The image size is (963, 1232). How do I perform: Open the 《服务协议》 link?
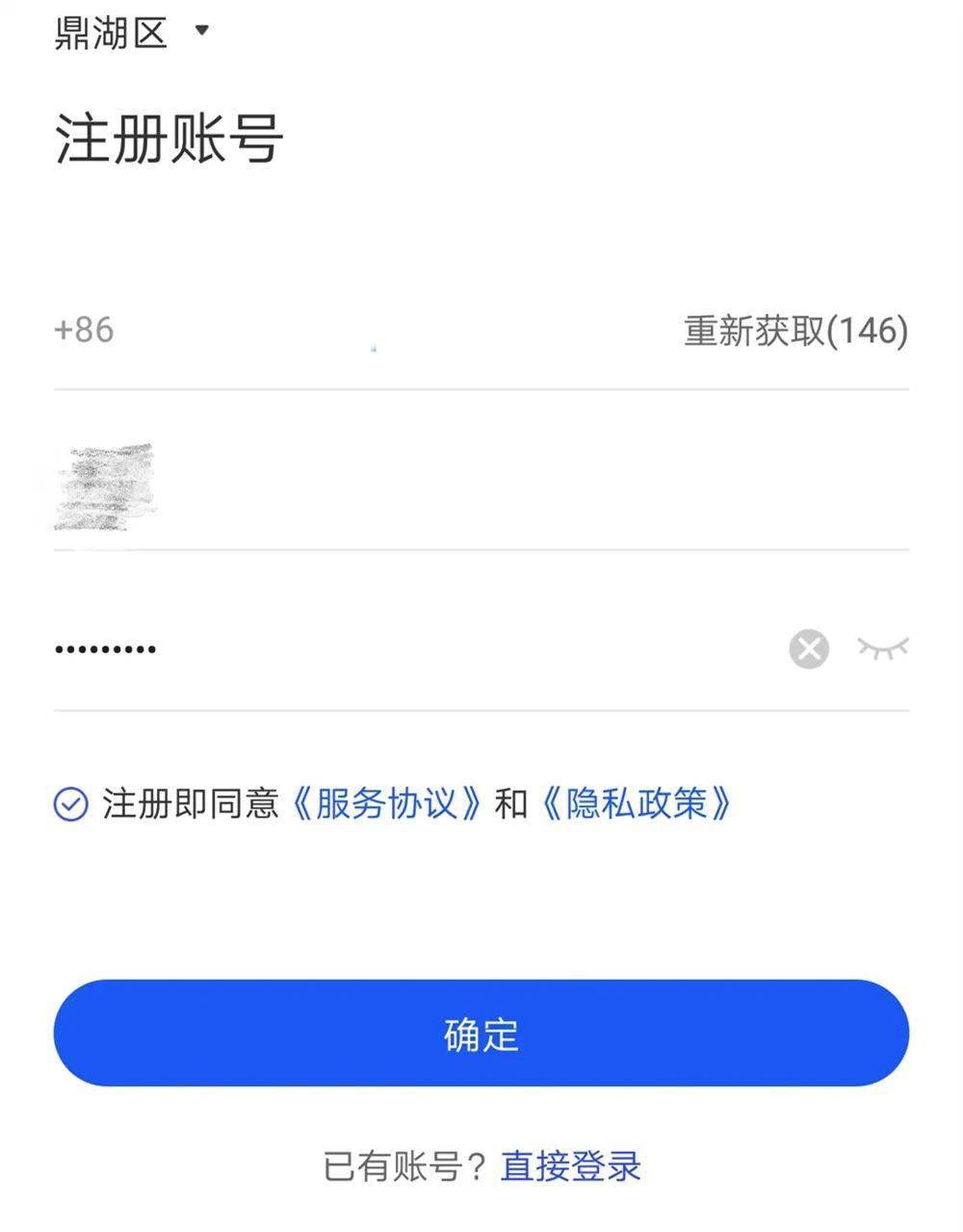[x=386, y=803]
